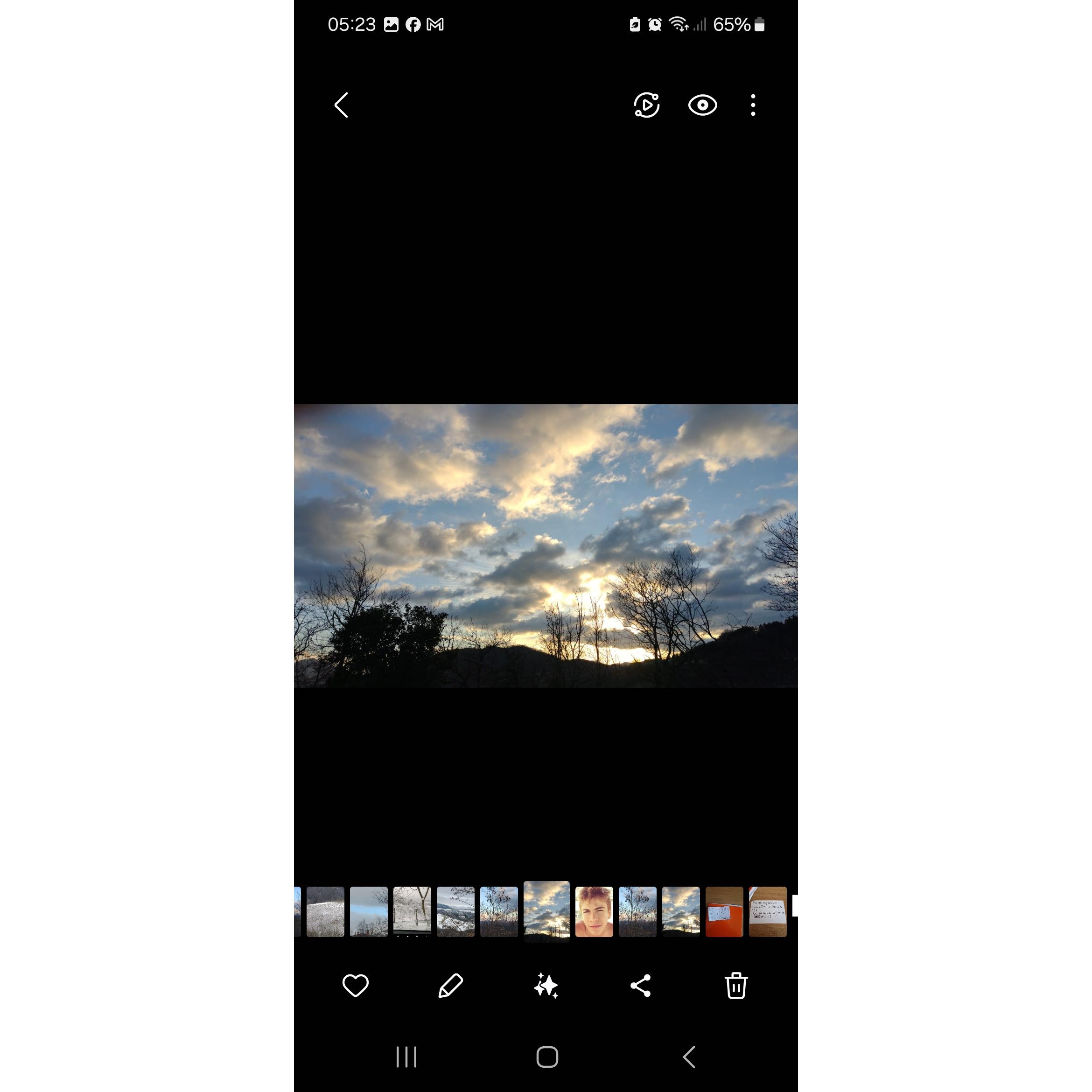Share this sunset photo
This screenshot has width=1092, height=1092.
[x=641, y=986]
